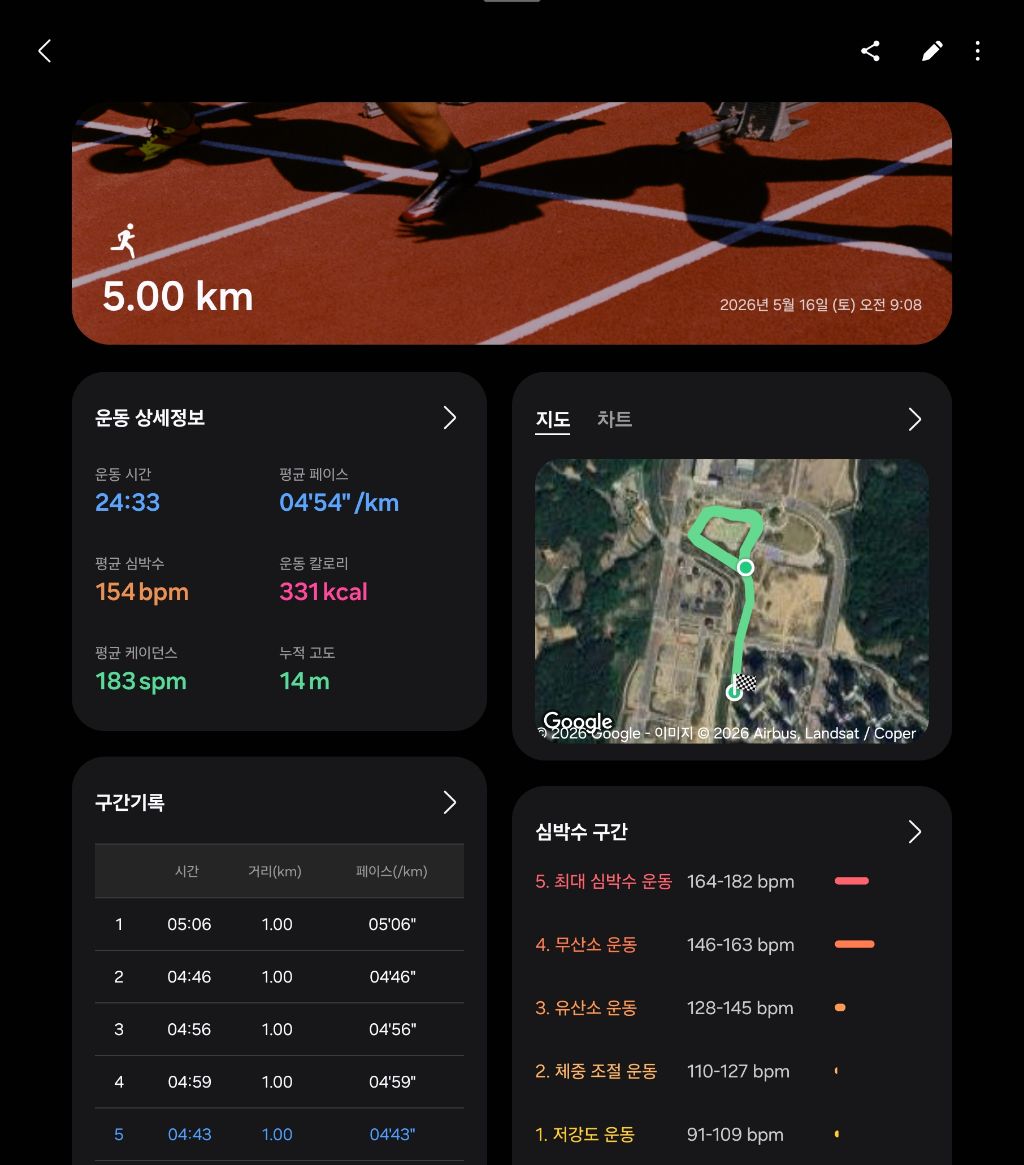This screenshot has width=1024, height=1165.
Task: Select the 지도 tab
Action: [552, 420]
